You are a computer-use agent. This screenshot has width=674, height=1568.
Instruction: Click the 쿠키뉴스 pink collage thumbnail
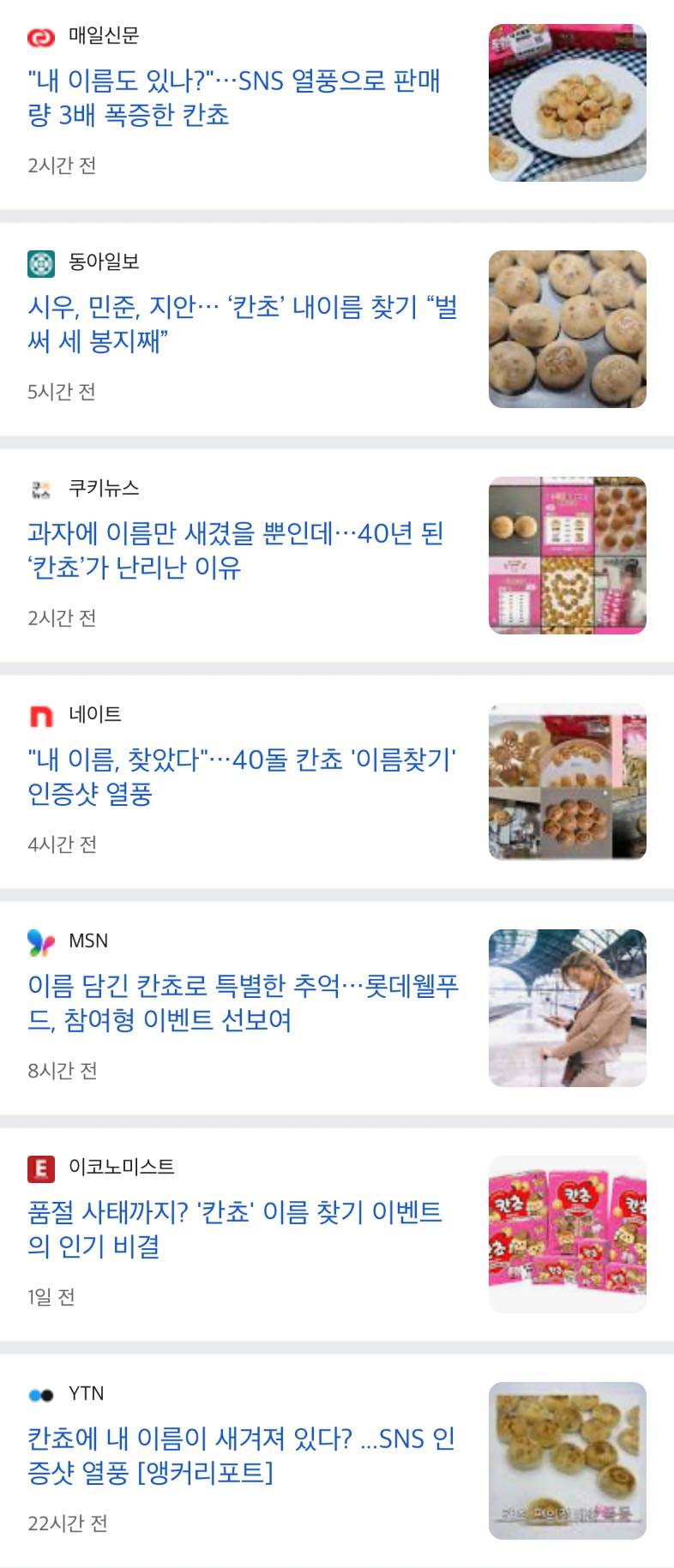[x=567, y=556]
